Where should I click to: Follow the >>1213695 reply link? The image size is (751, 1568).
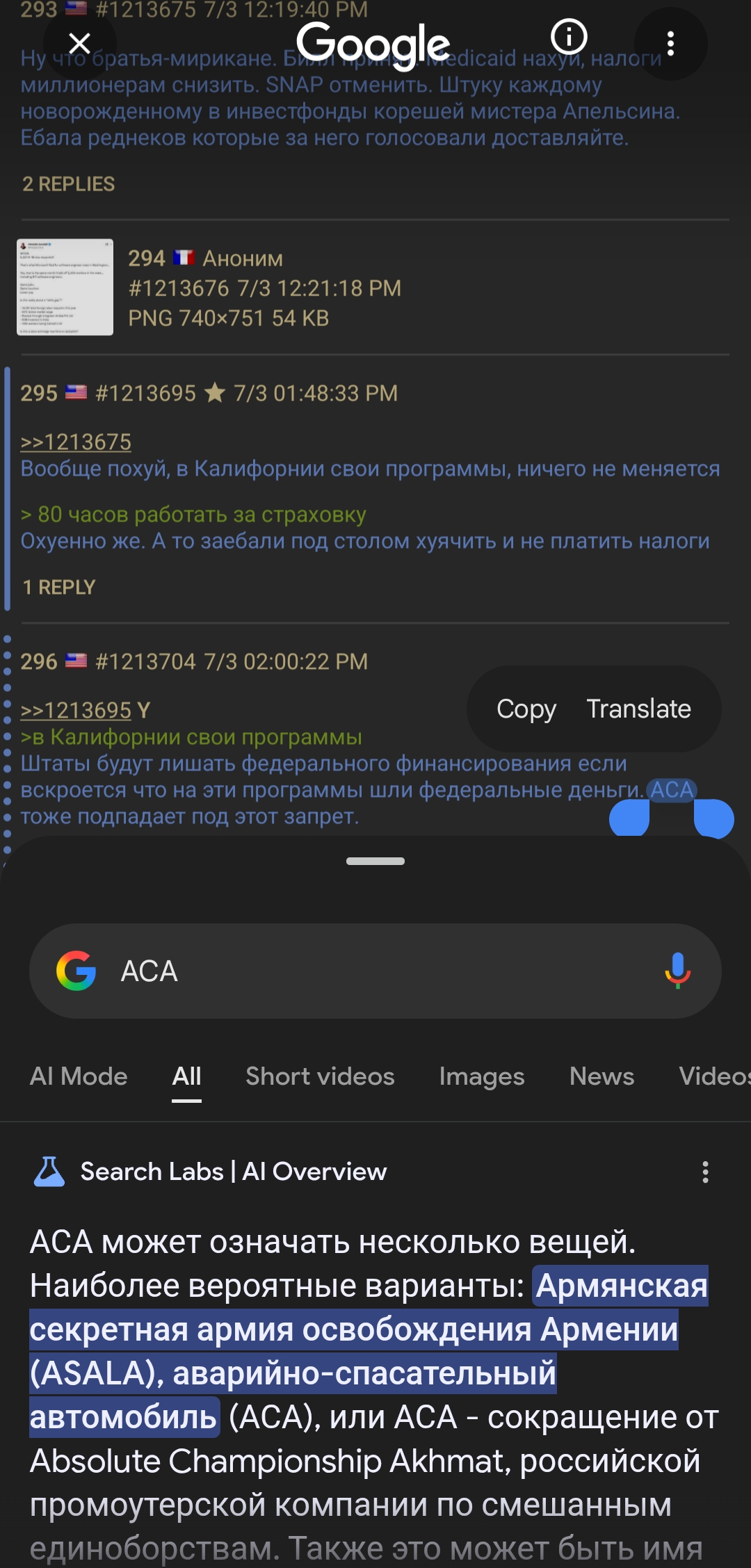(x=76, y=711)
